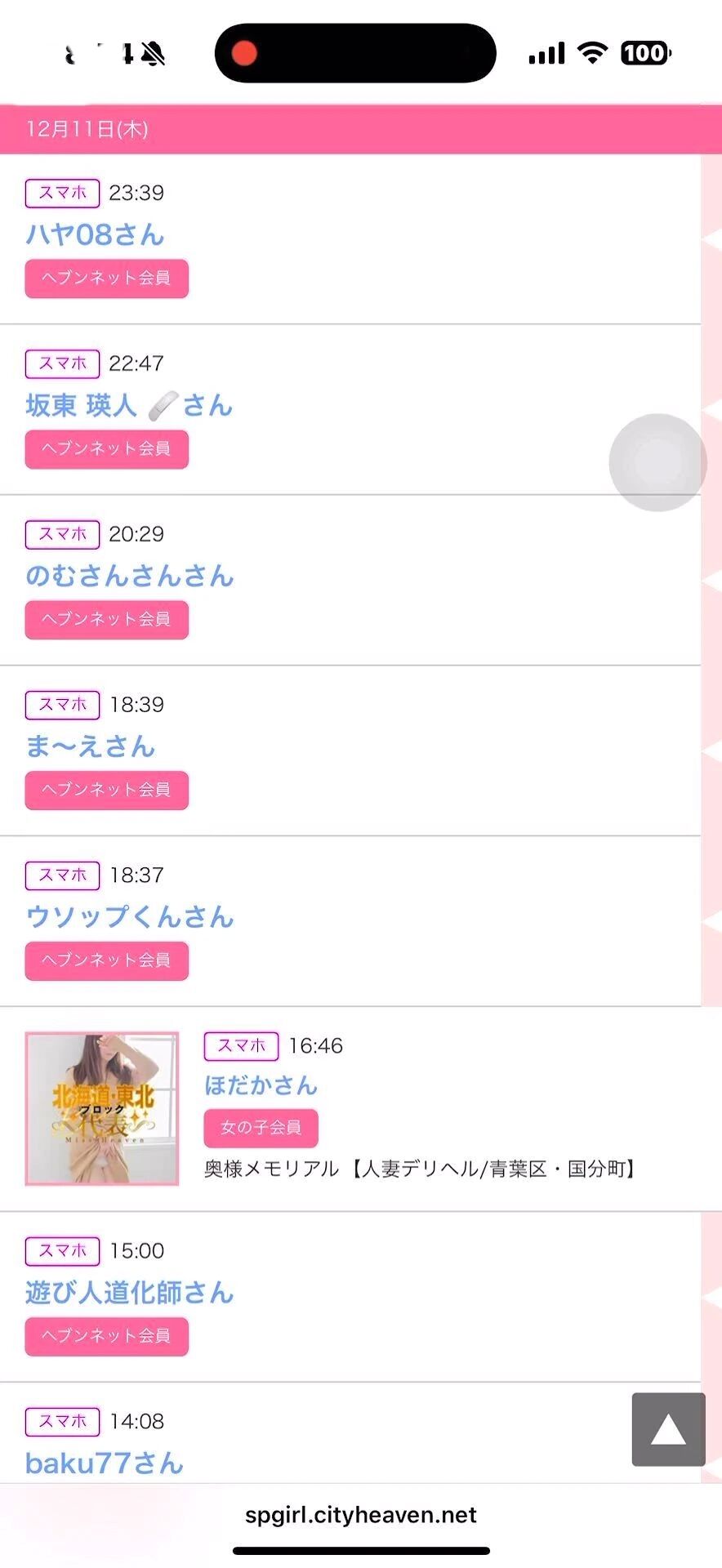Viewport: 722px width, 1568px height.
Task: Tap the スマホ icon beside ま〜えさん's time
Action: coord(62,704)
